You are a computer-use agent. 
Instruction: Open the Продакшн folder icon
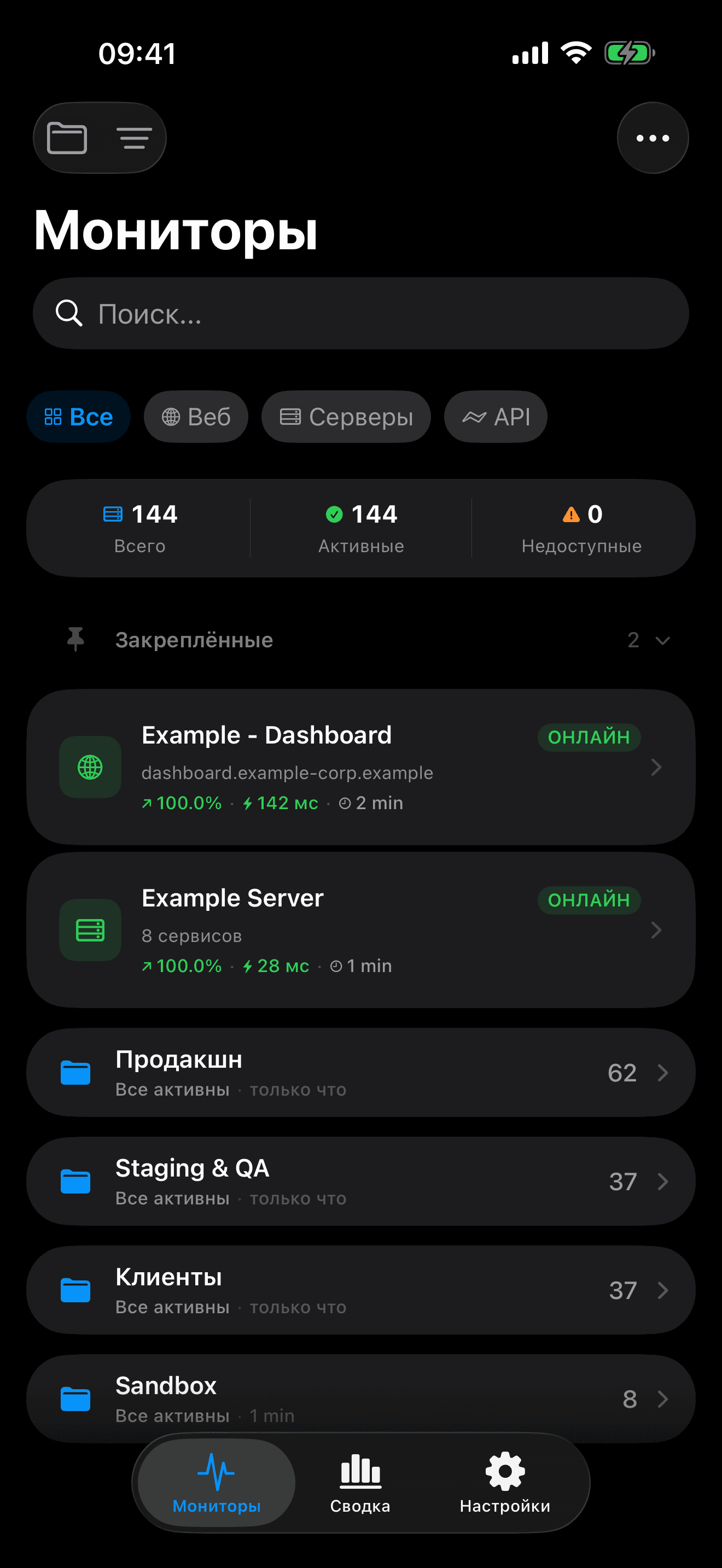pos(75,1073)
